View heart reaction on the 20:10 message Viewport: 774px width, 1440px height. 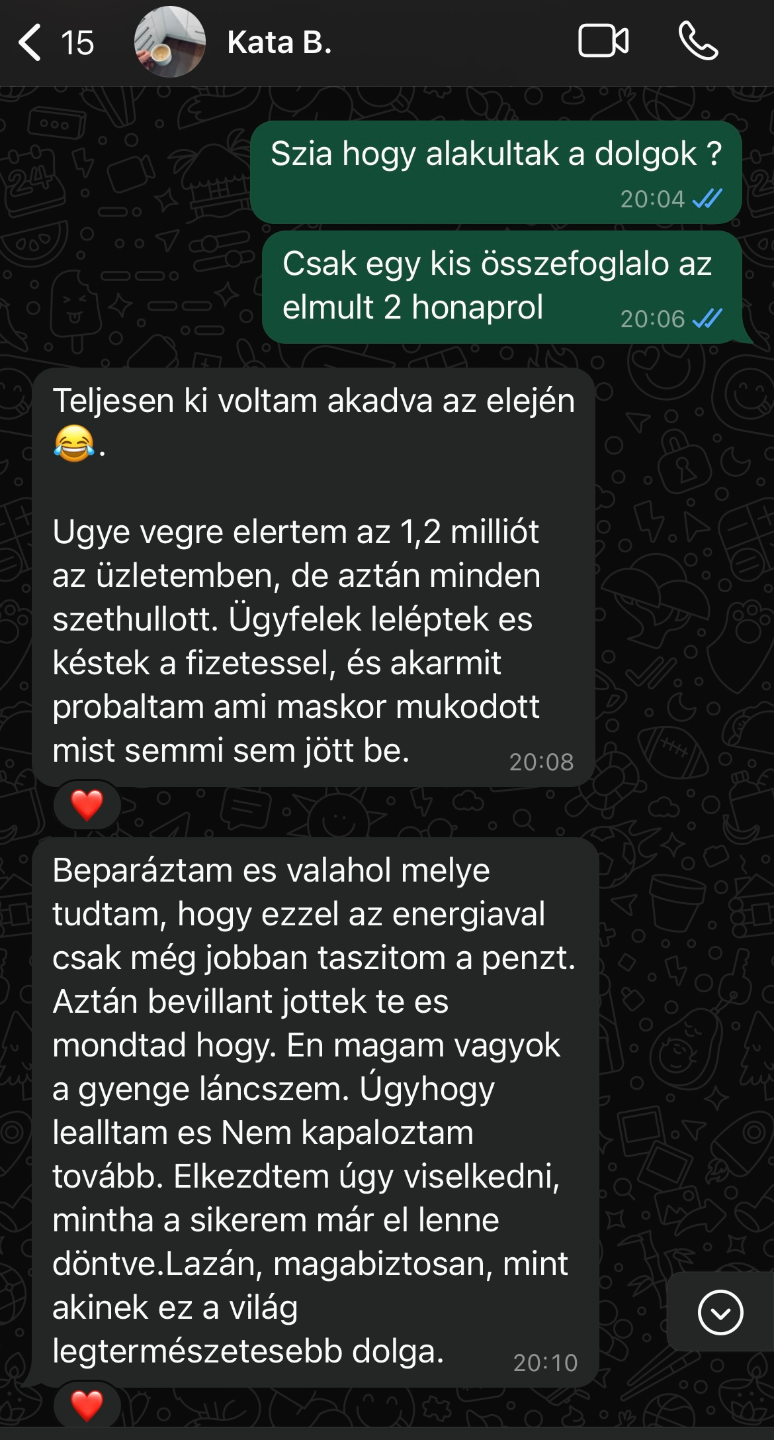(x=87, y=1406)
